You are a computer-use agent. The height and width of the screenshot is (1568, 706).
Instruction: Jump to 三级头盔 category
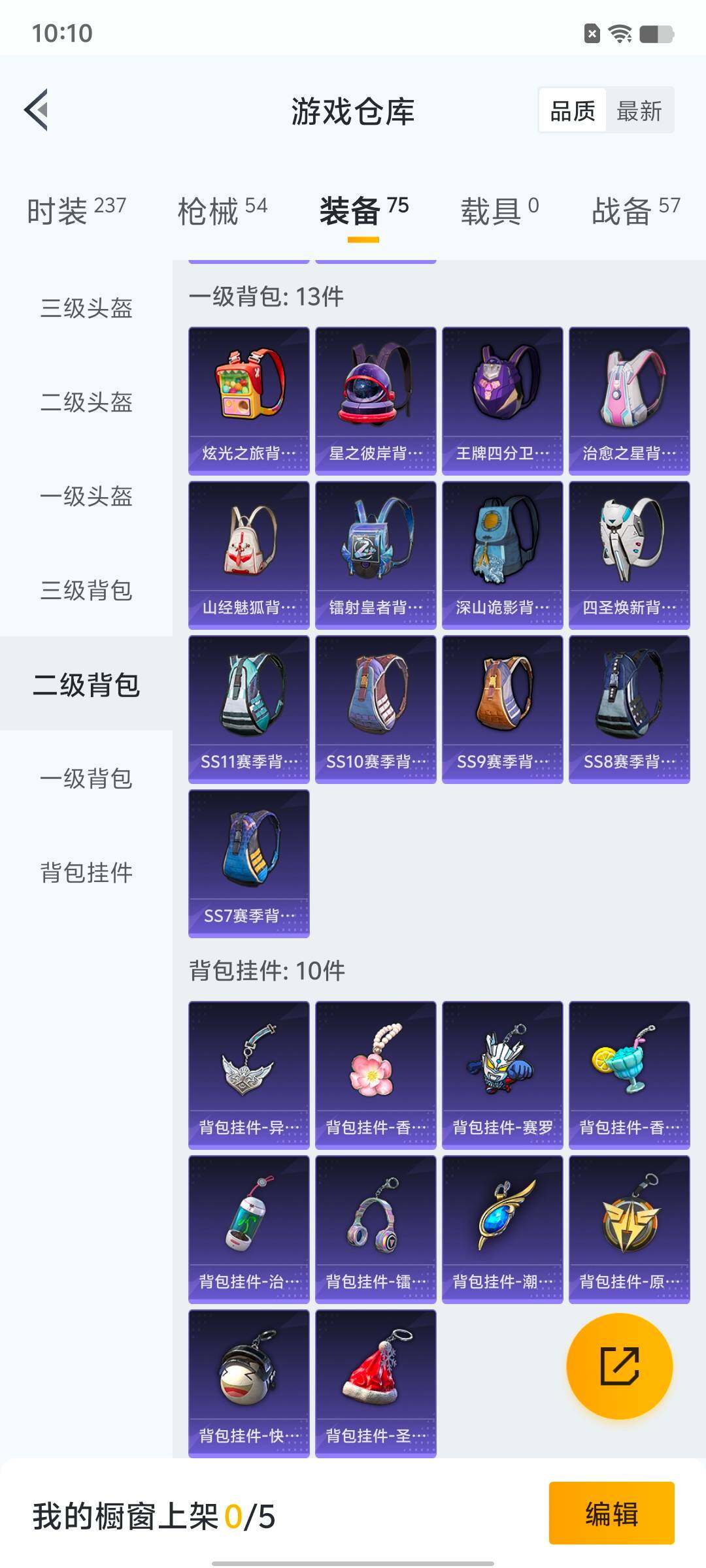[86, 308]
